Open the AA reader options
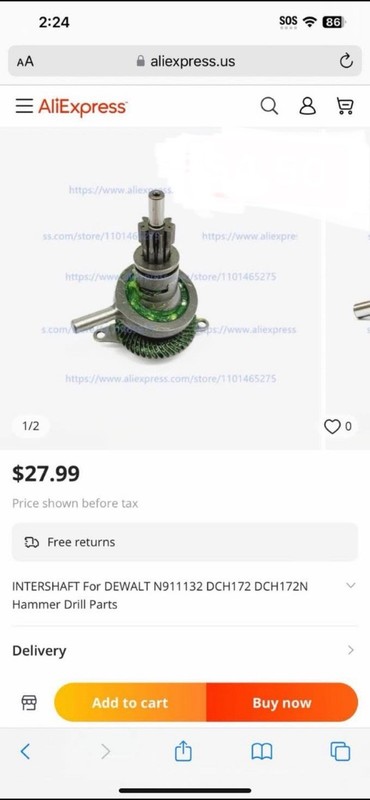This screenshot has height=800, width=370. tap(25, 62)
